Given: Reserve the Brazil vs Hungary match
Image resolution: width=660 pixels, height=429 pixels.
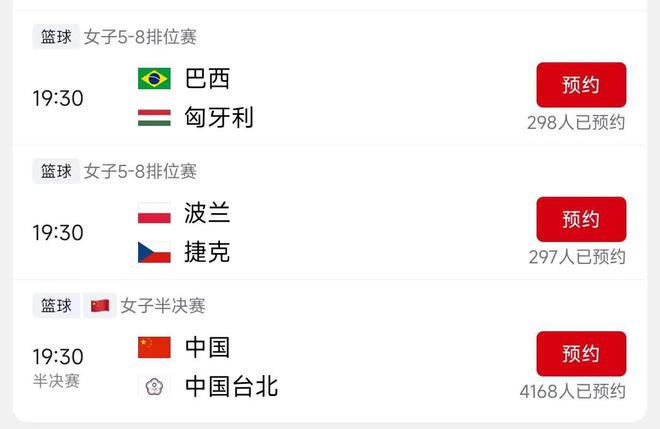Looking at the screenshot, I should [581, 85].
